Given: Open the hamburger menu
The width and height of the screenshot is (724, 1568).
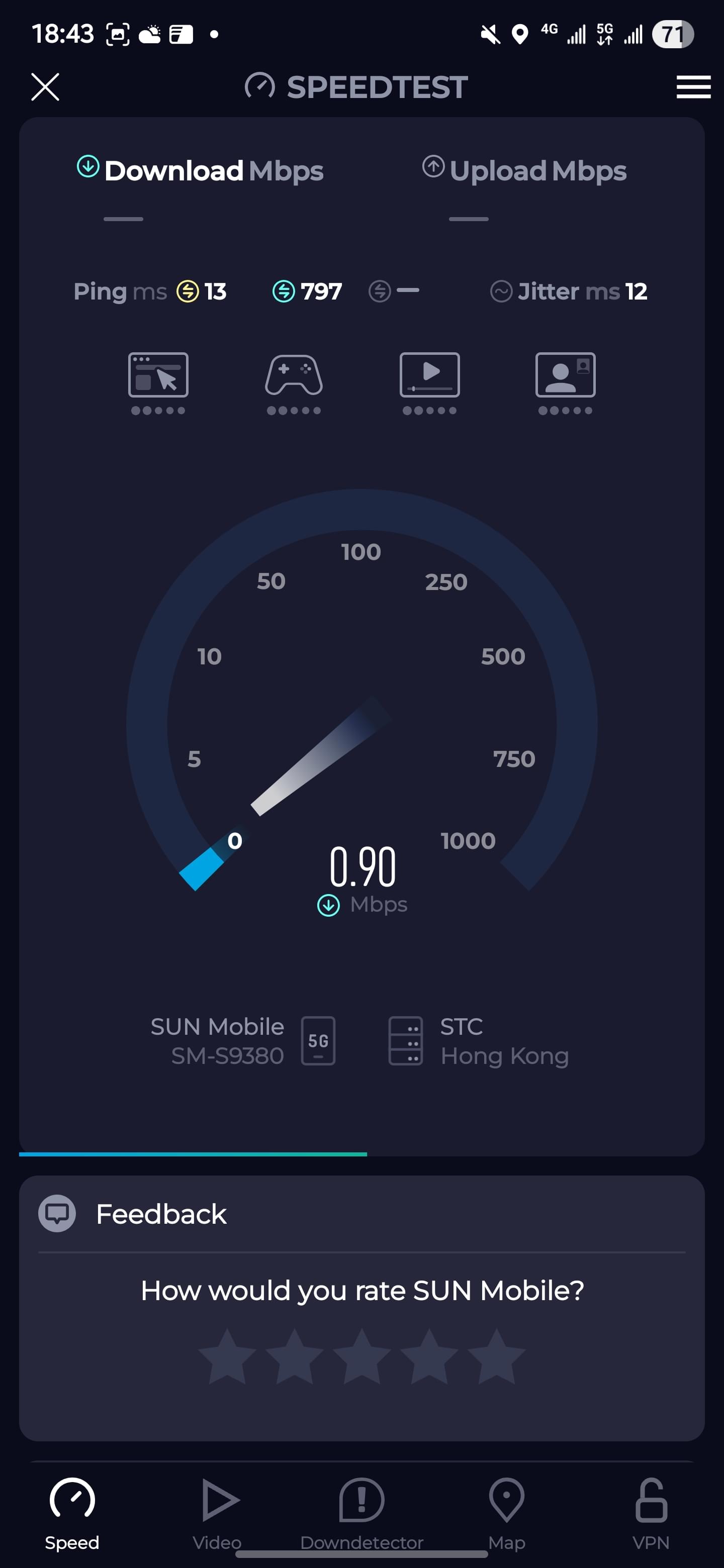Looking at the screenshot, I should click(x=693, y=87).
